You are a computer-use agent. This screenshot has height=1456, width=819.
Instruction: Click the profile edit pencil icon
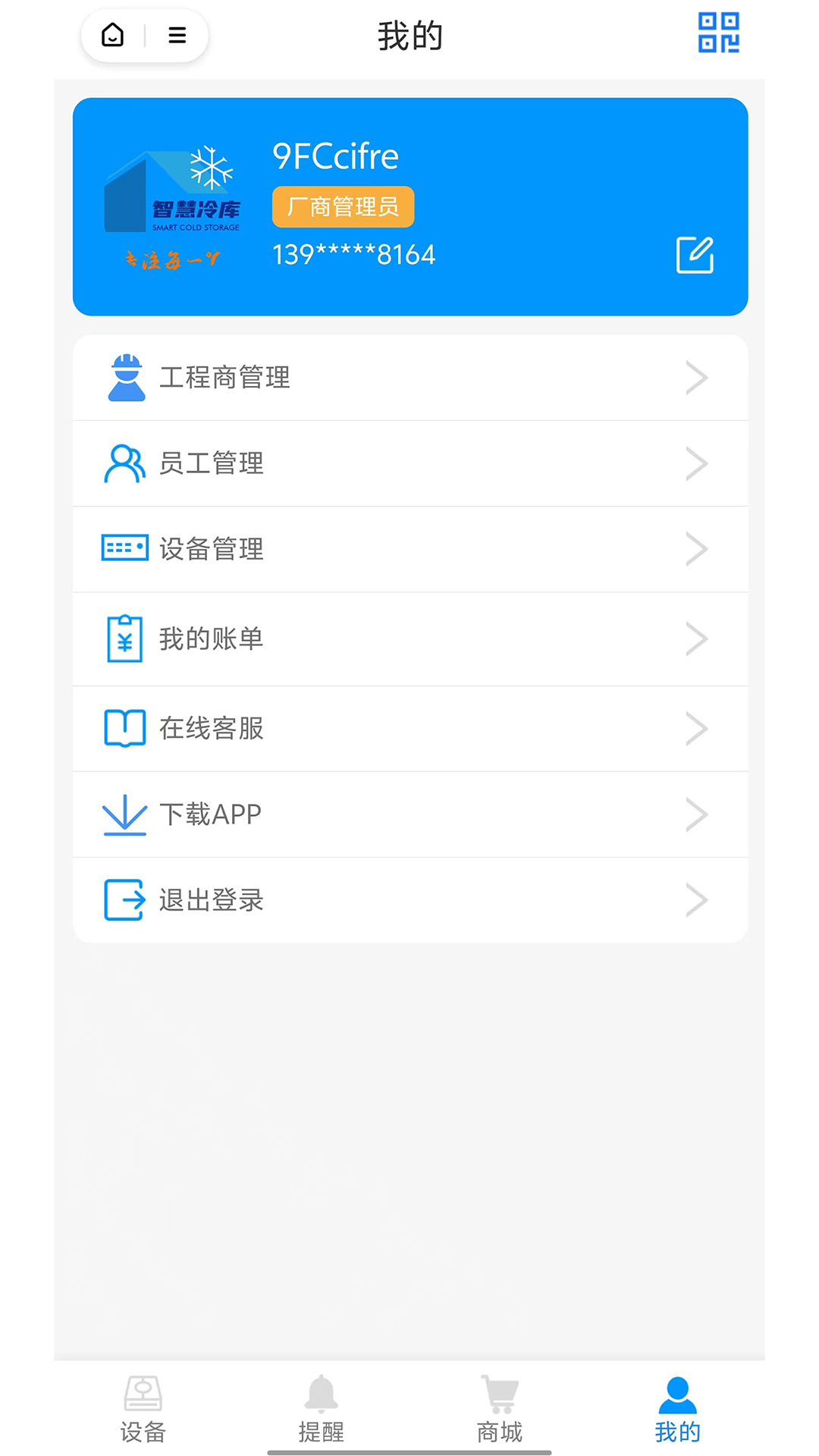695,255
